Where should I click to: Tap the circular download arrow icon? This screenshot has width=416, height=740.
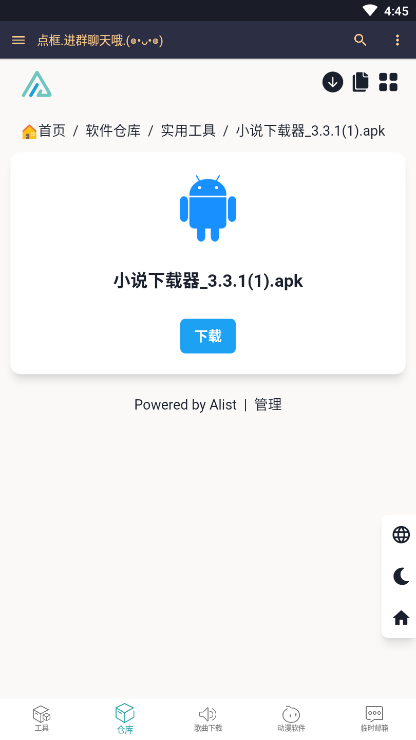(332, 82)
